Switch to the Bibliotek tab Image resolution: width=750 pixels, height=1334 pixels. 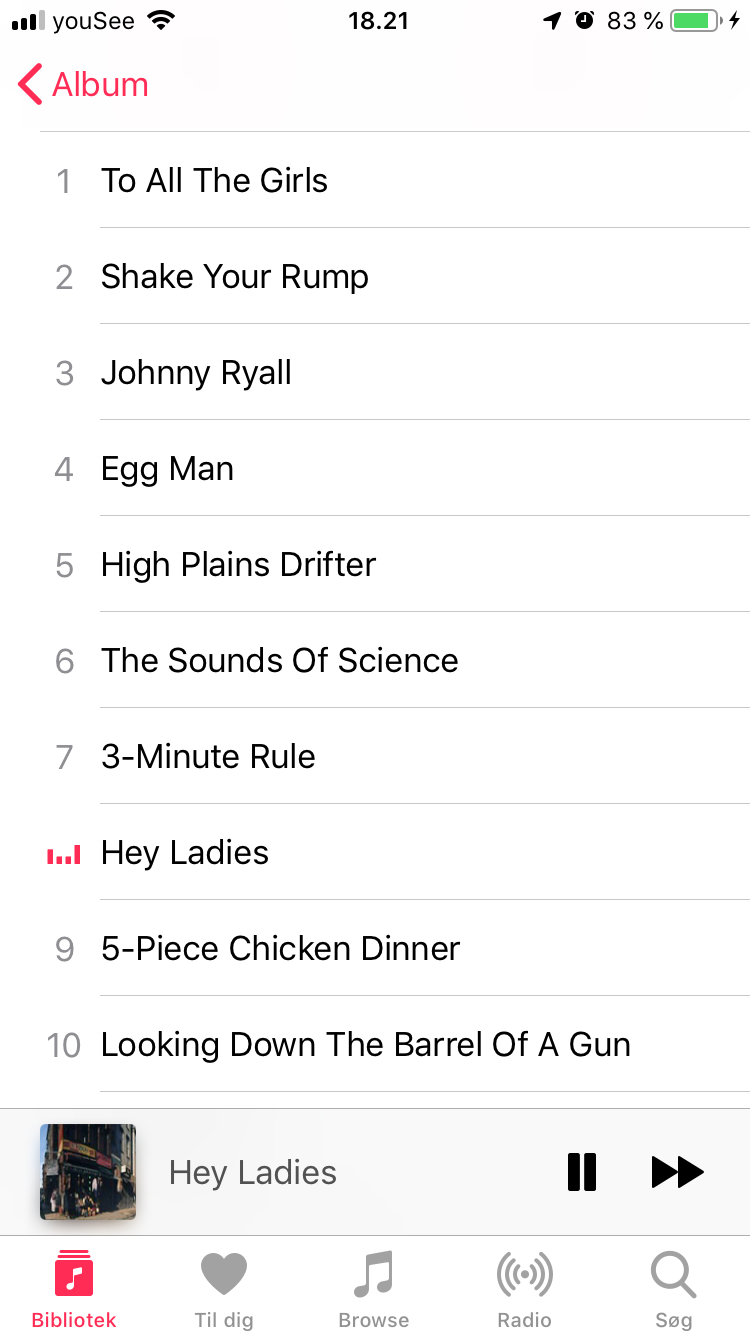pyautogui.click(x=74, y=1289)
